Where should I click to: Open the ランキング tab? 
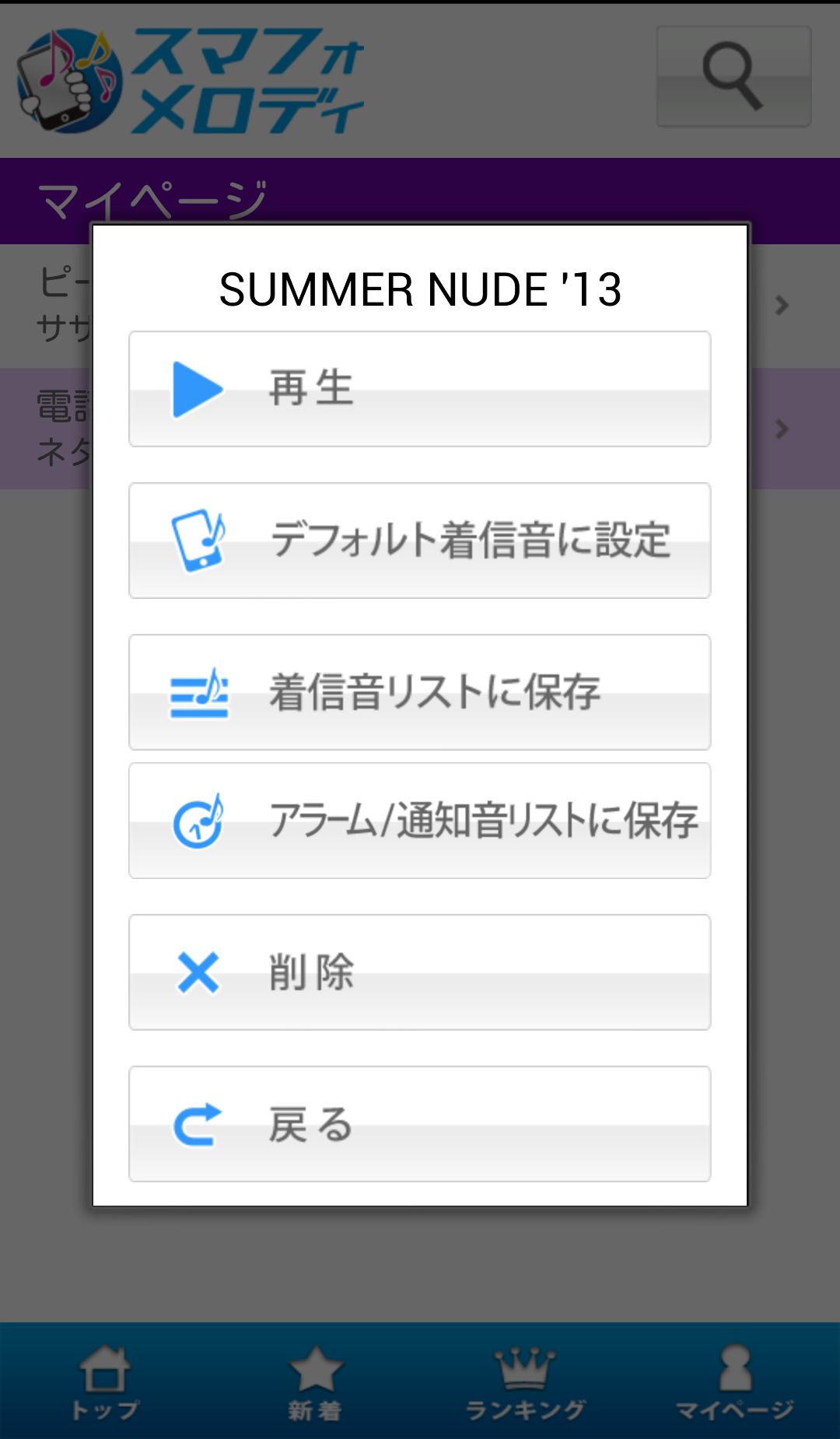(525, 1382)
